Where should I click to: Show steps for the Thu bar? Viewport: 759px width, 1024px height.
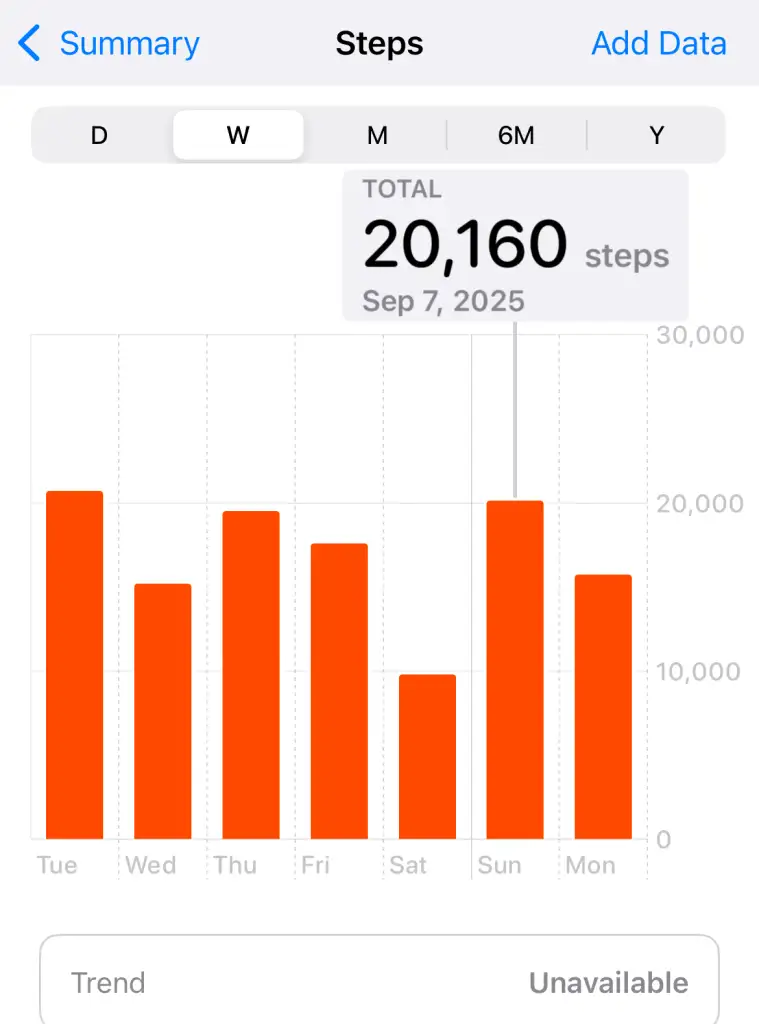251,675
